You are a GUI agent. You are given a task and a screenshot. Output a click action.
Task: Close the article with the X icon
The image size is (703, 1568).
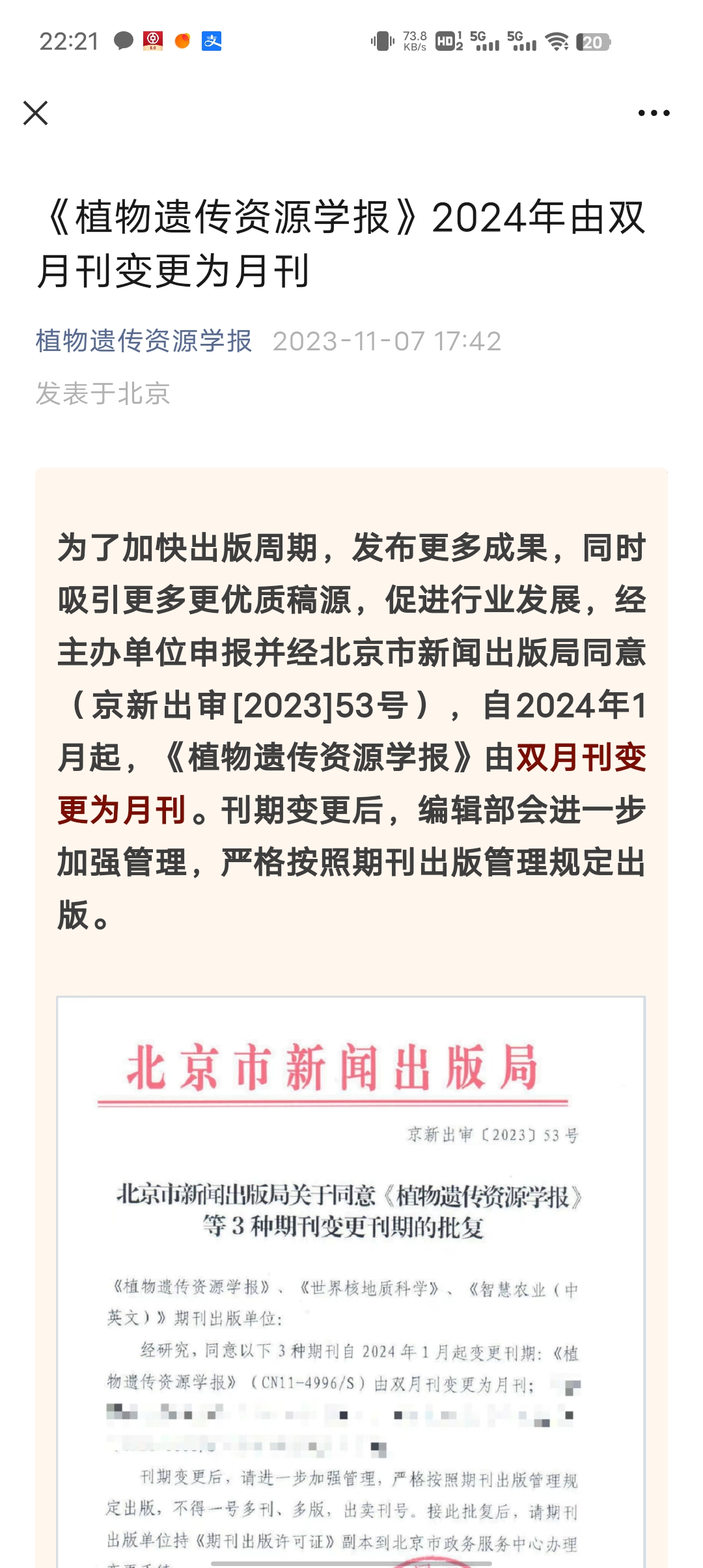36,113
